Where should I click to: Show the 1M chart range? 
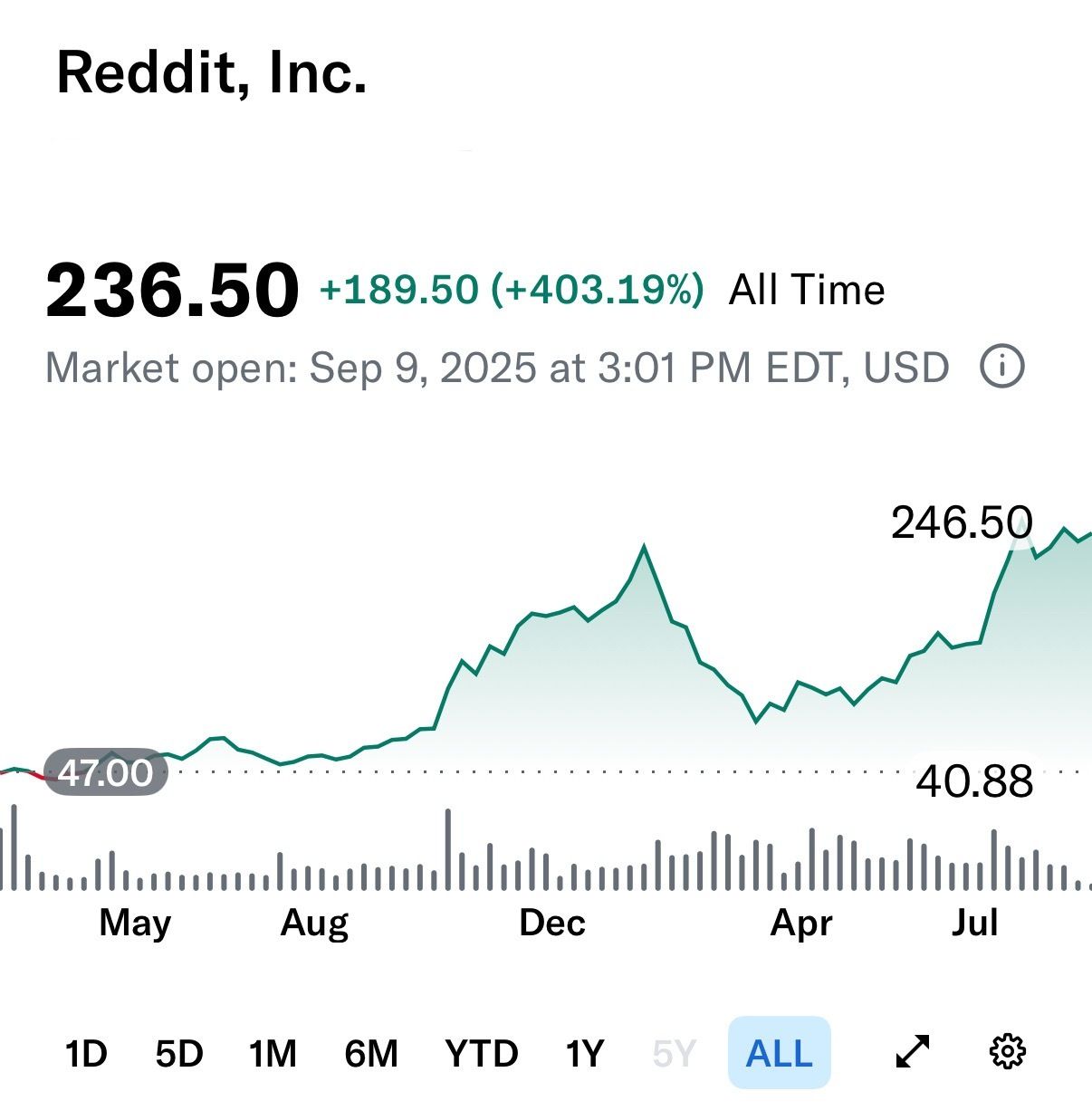click(x=273, y=1053)
